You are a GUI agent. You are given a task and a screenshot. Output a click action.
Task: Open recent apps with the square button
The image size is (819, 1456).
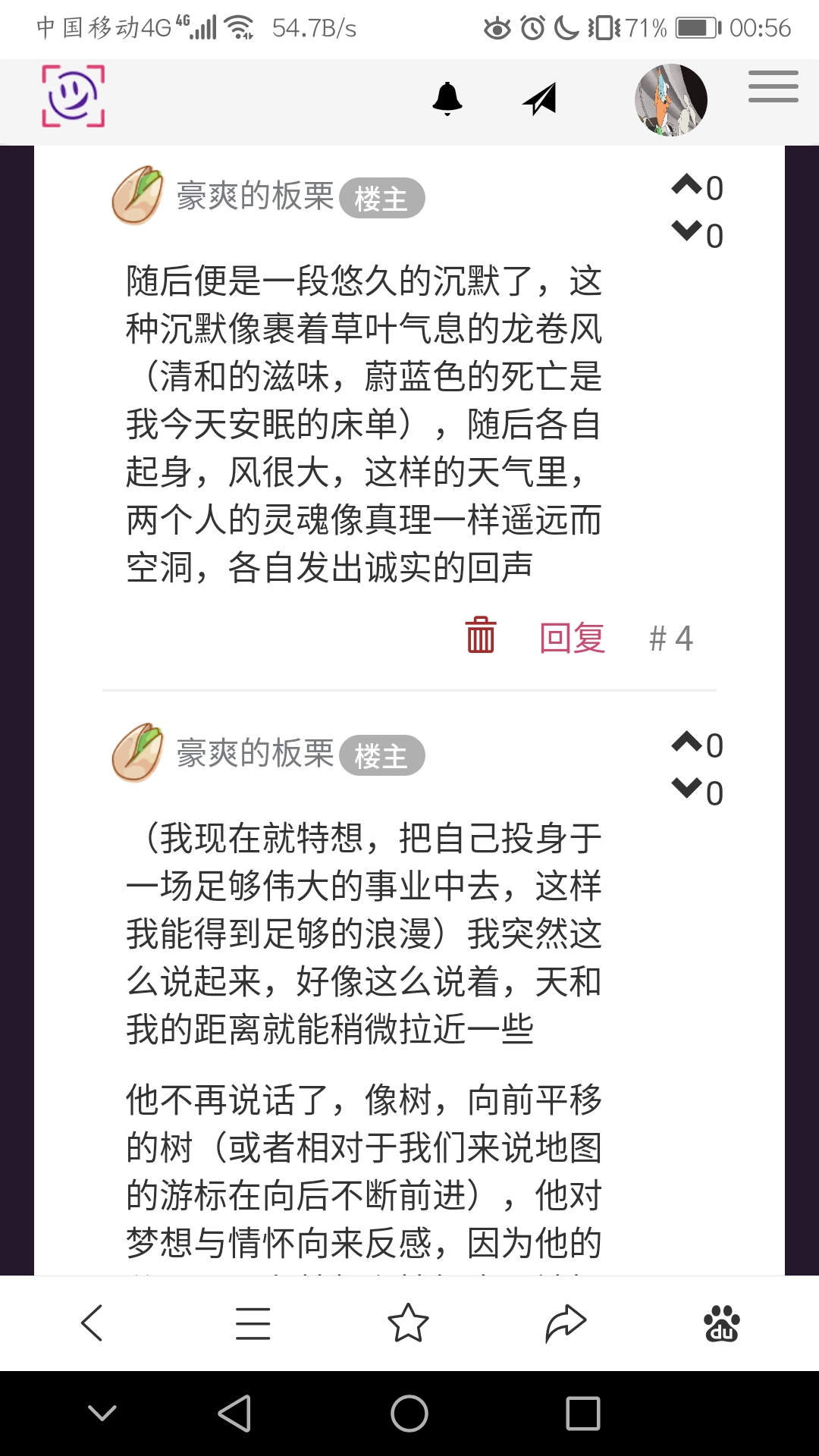(582, 1414)
